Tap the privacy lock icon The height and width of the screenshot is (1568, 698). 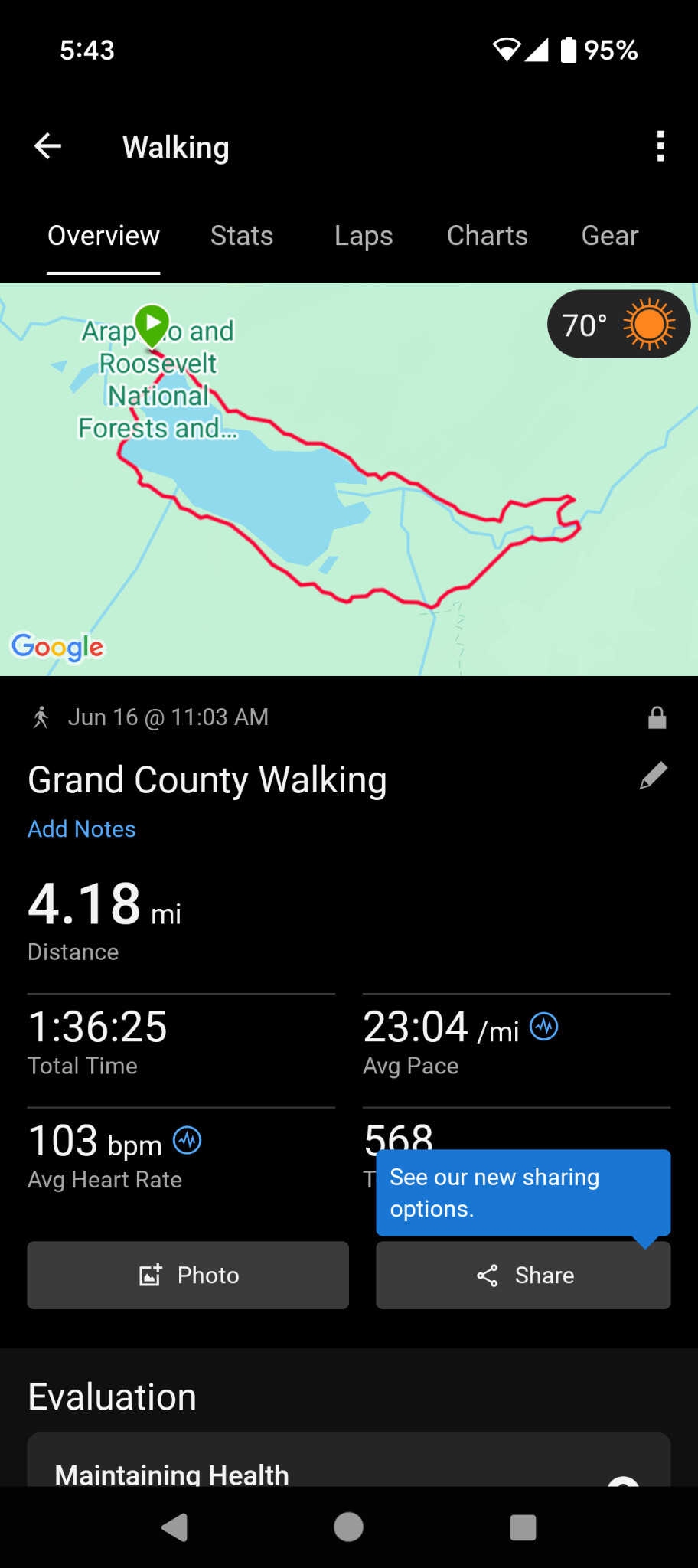pyautogui.click(x=657, y=717)
